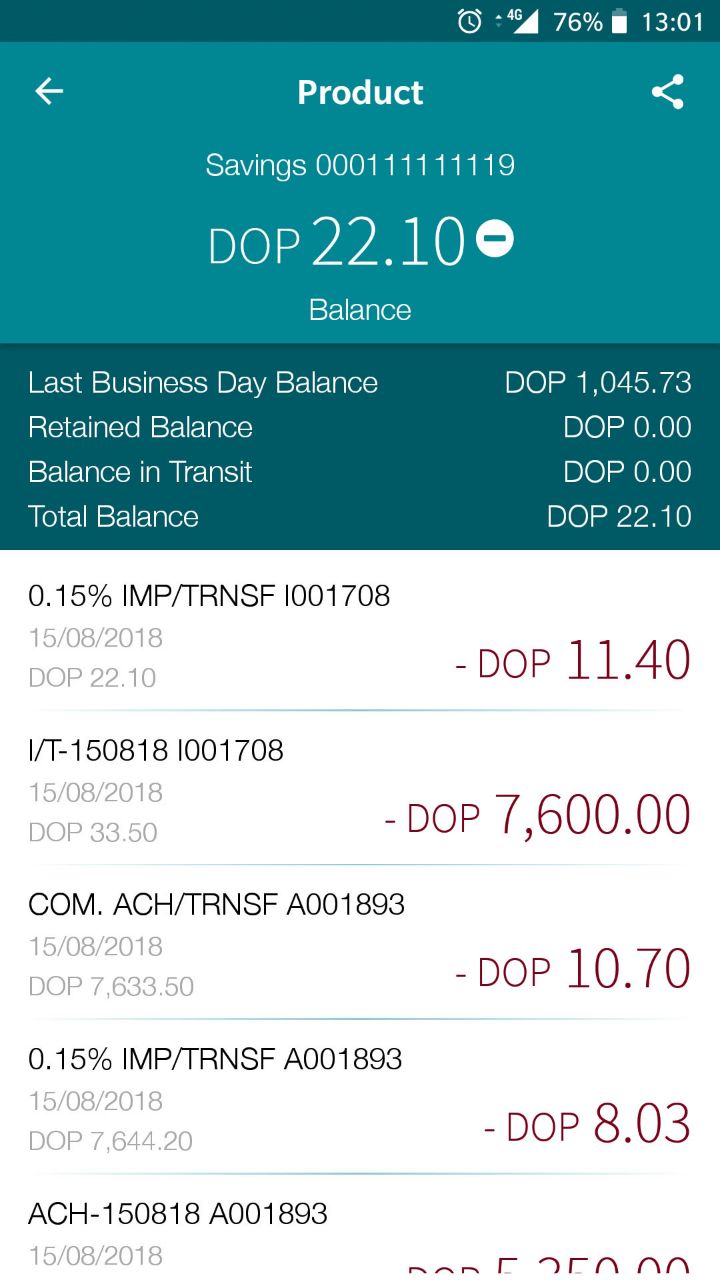Select the Savings 000111111119 account label

click(x=360, y=165)
